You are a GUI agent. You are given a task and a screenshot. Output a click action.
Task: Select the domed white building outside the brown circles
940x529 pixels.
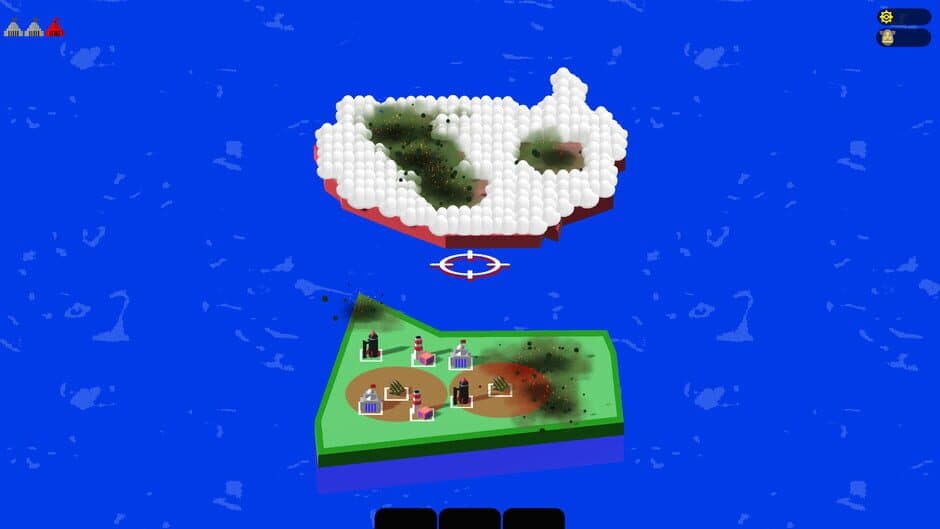coord(460,356)
